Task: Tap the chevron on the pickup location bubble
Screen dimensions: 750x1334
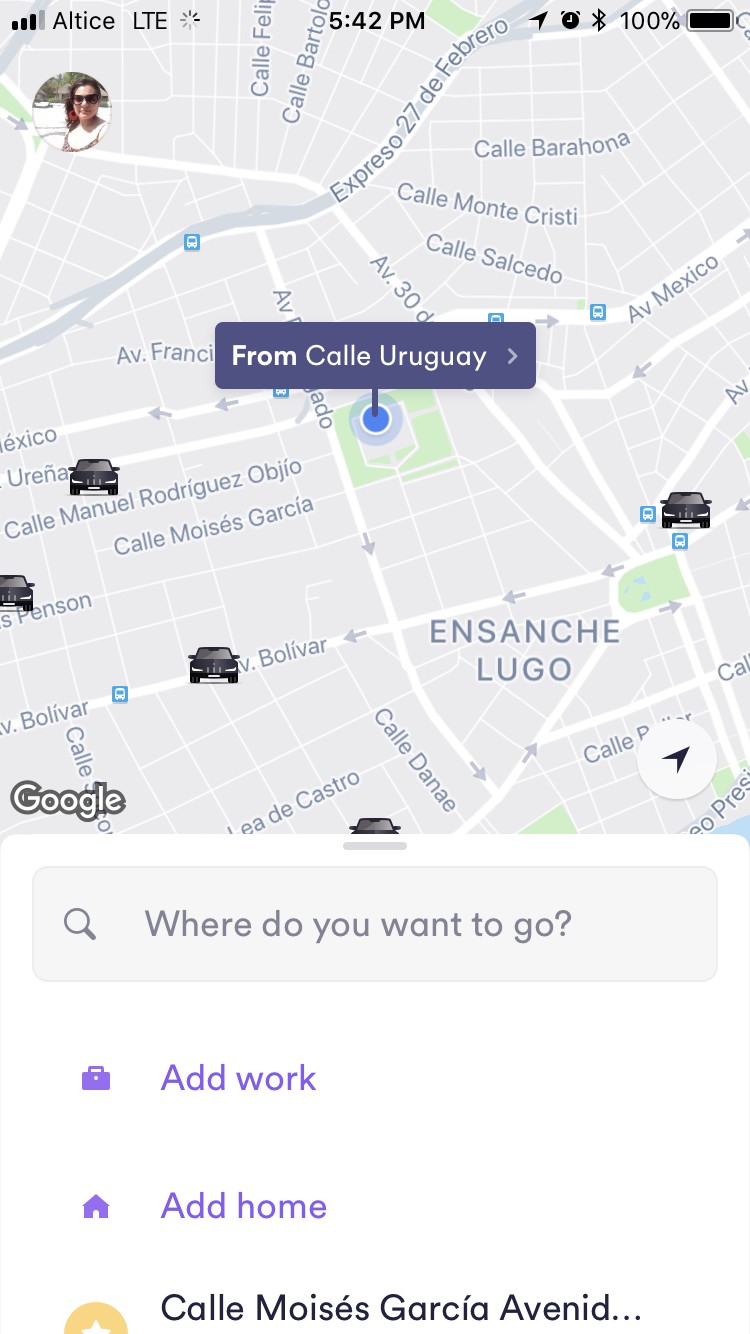Action: point(511,355)
